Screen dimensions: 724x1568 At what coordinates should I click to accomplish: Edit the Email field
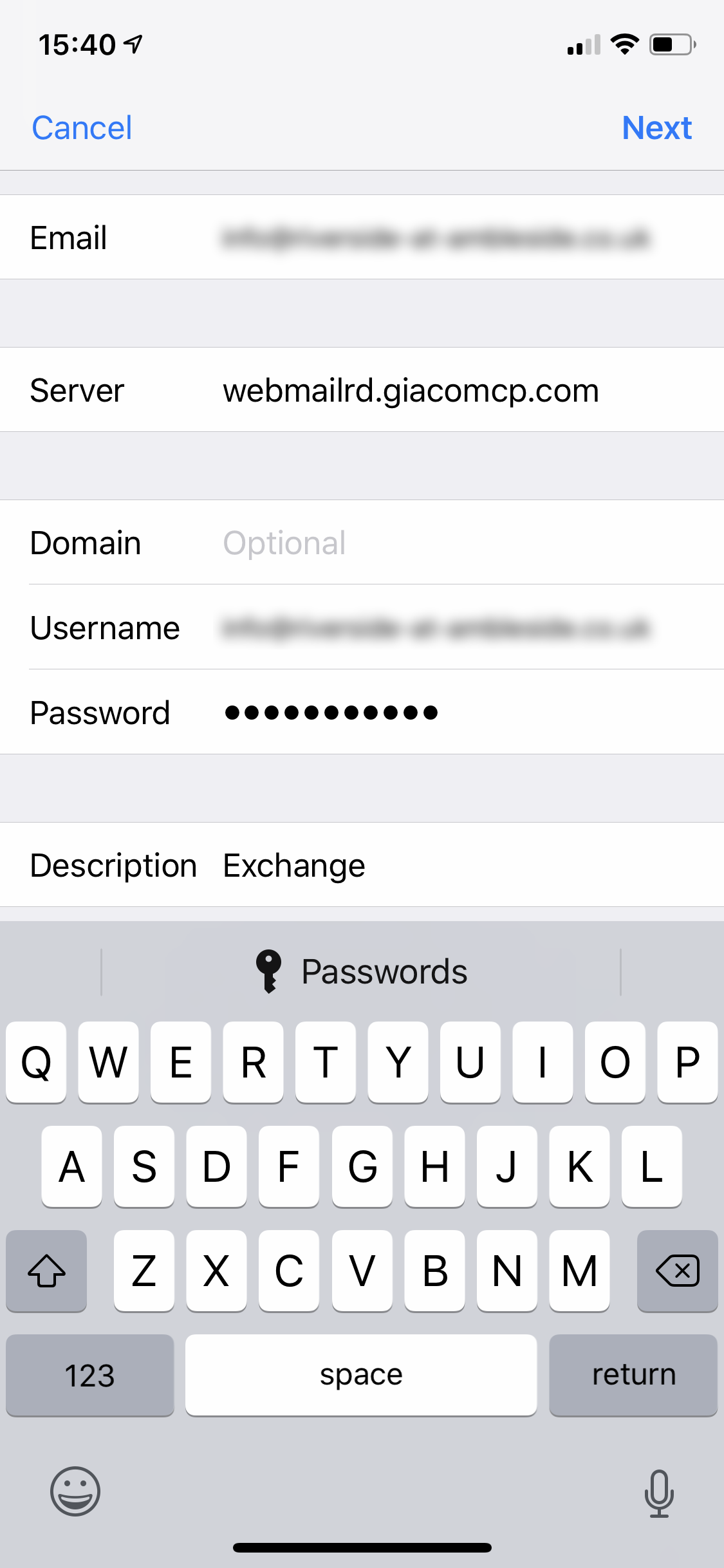pyautogui.click(x=362, y=237)
